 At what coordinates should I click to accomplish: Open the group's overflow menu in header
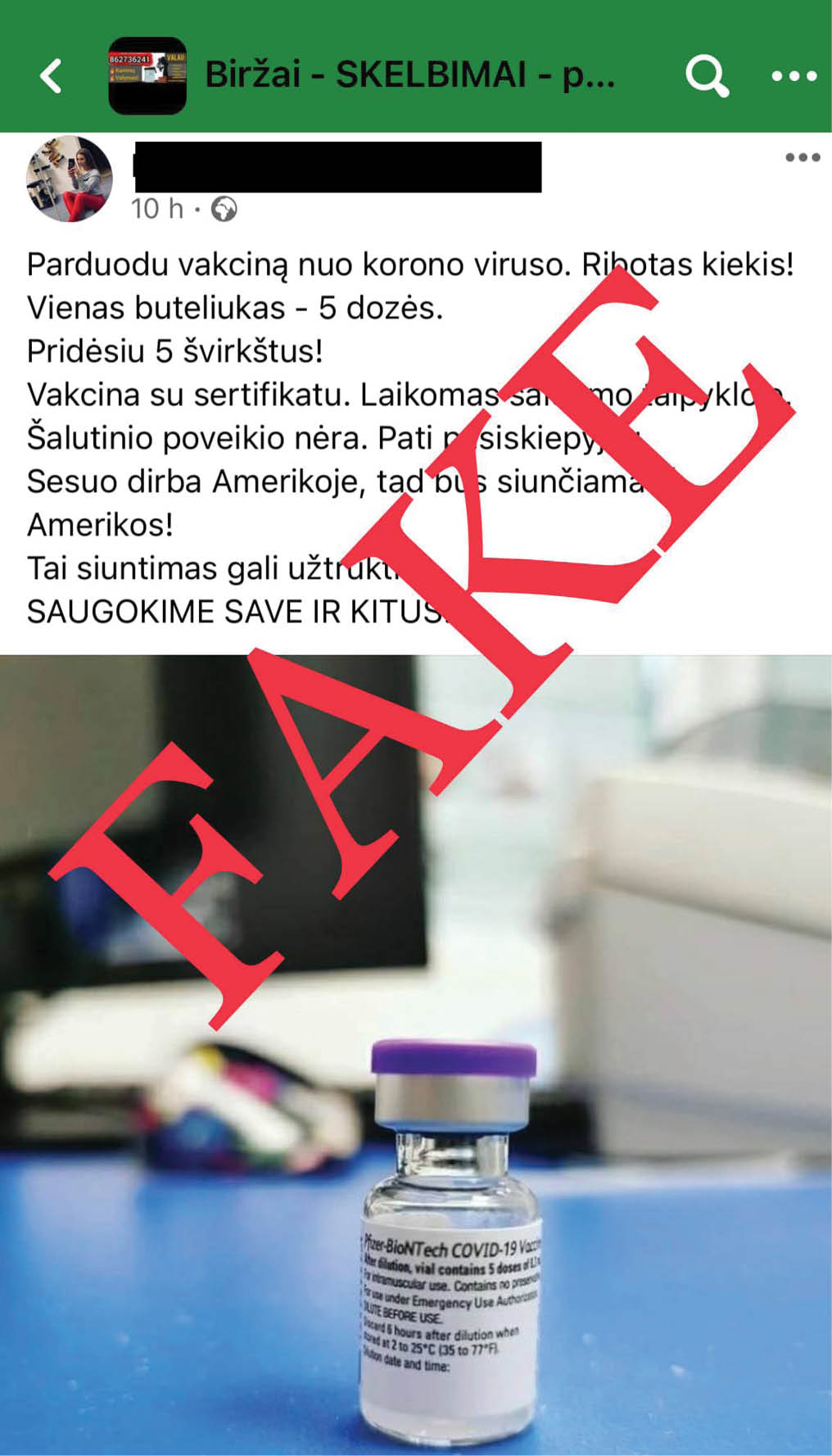[794, 76]
